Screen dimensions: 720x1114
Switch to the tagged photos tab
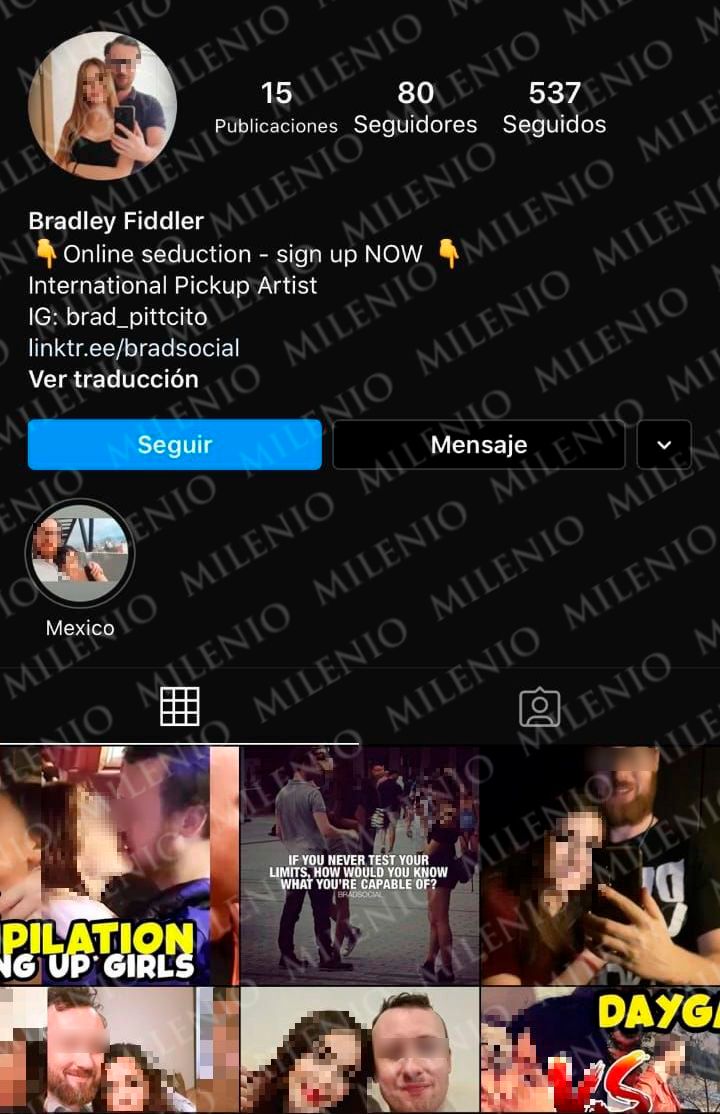tap(539, 706)
